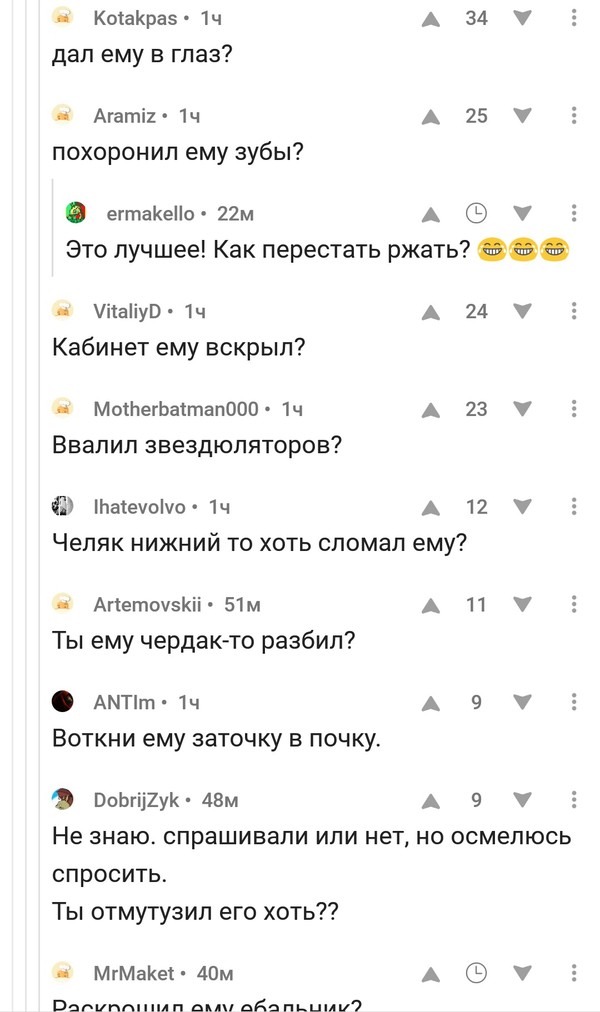The image size is (600, 1012).
Task: Downvote Aramiz's comment
Action: tap(522, 116)
